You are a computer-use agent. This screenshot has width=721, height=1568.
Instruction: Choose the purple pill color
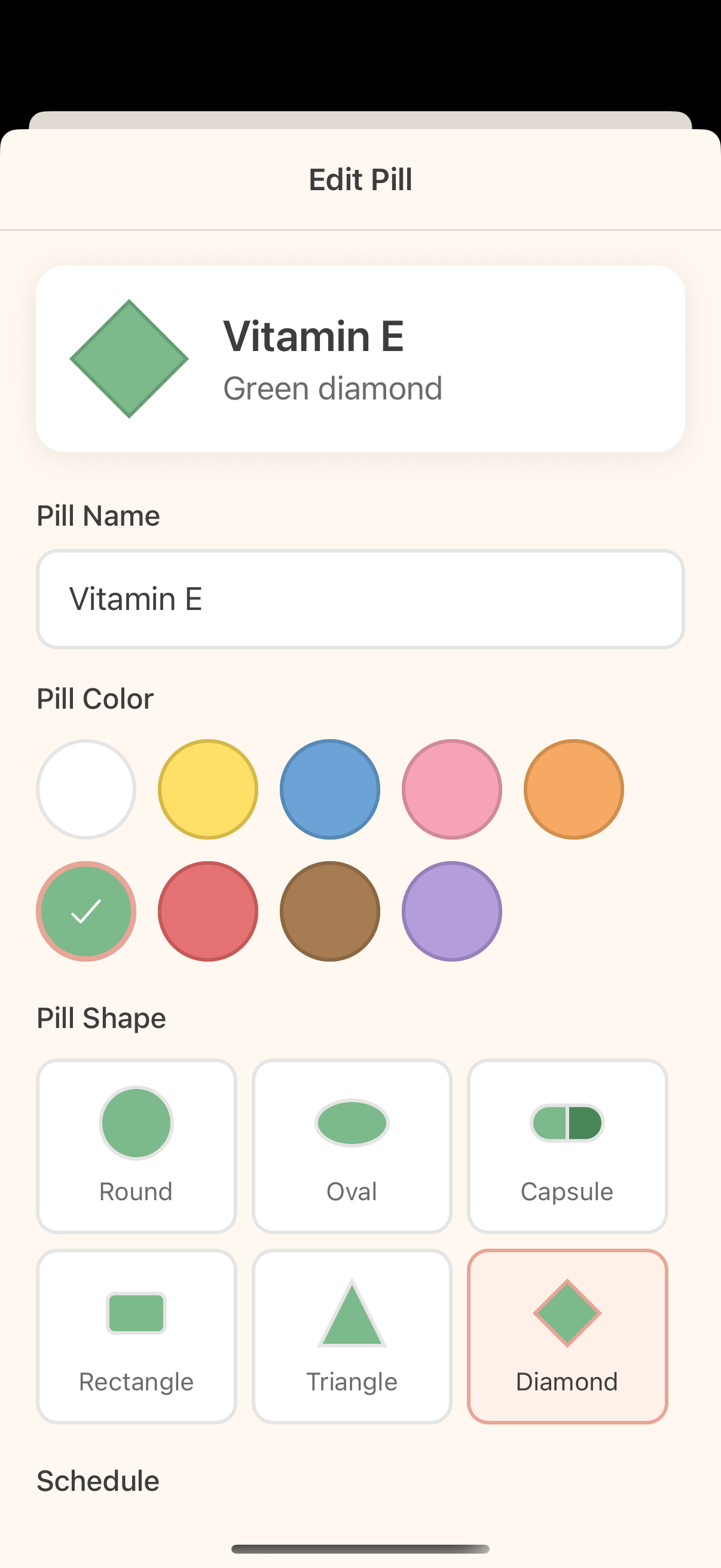[x=452, y=911]
